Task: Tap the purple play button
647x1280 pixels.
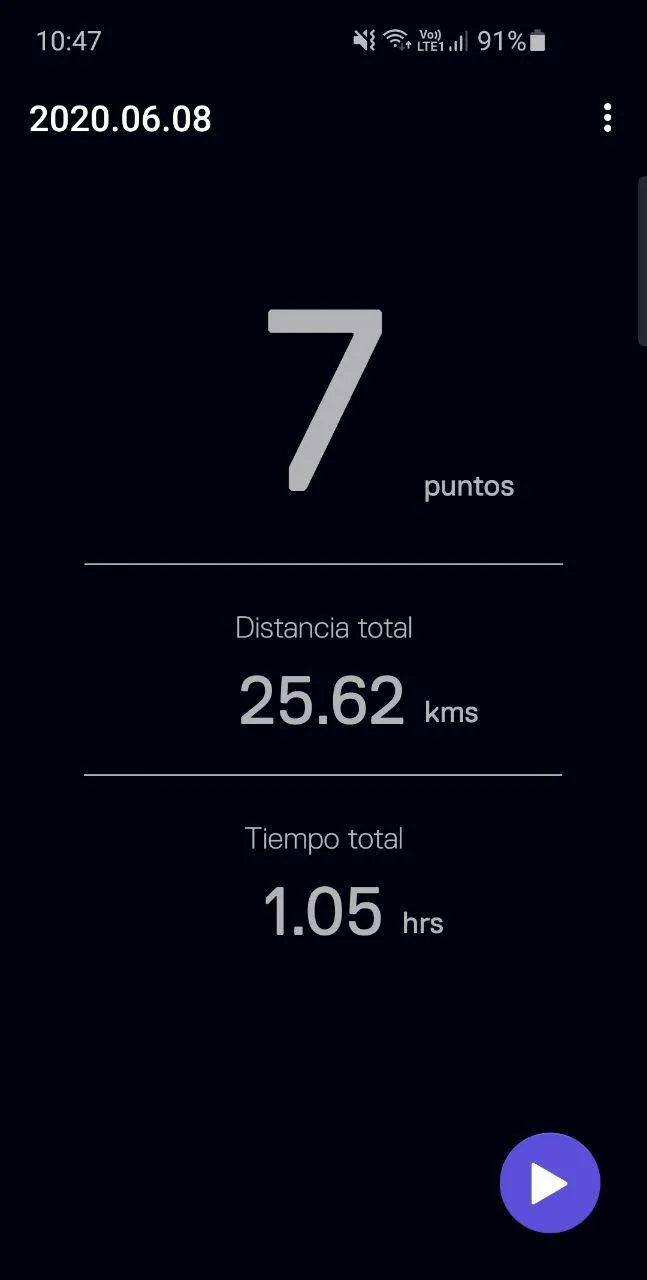Action: coord(550,1183)
